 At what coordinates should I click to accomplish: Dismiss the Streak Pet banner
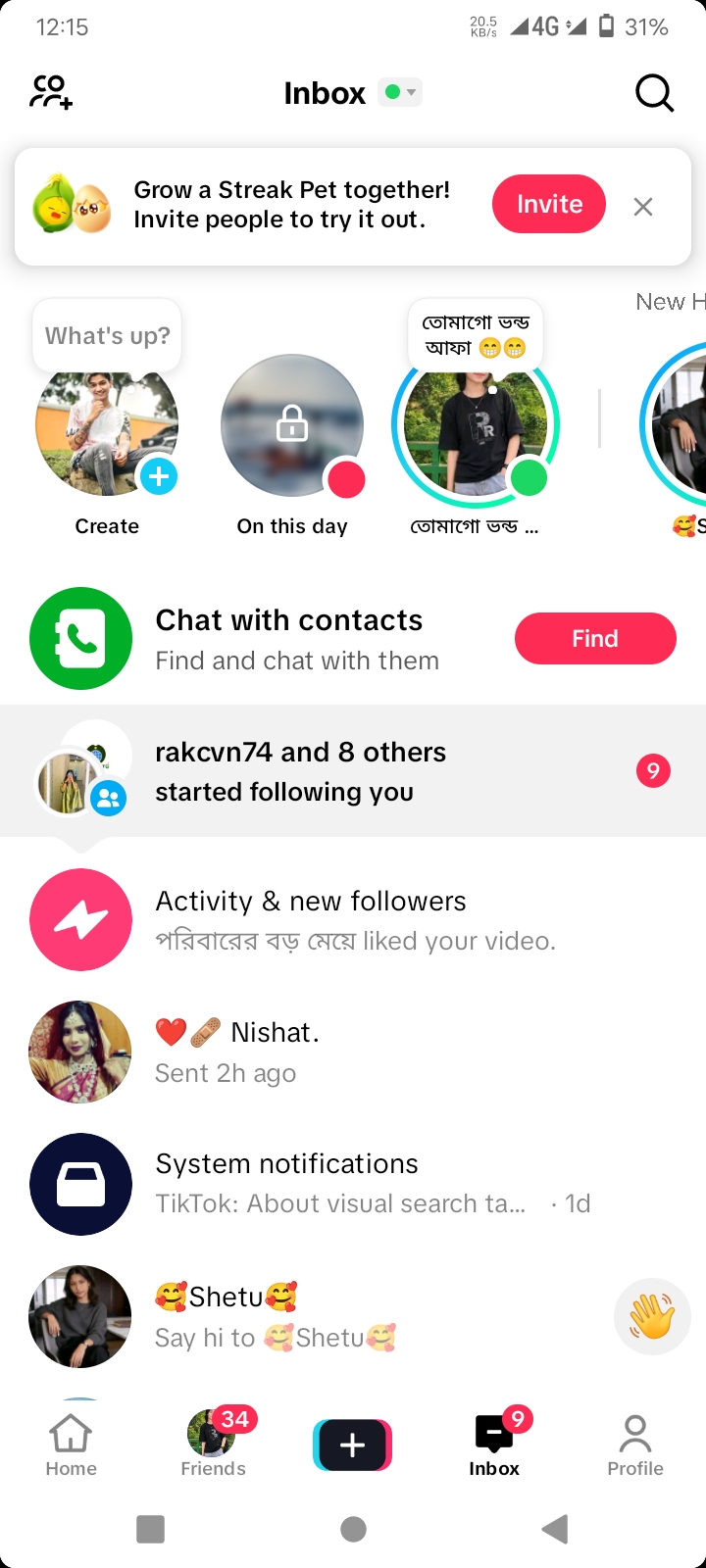point(643,207)
